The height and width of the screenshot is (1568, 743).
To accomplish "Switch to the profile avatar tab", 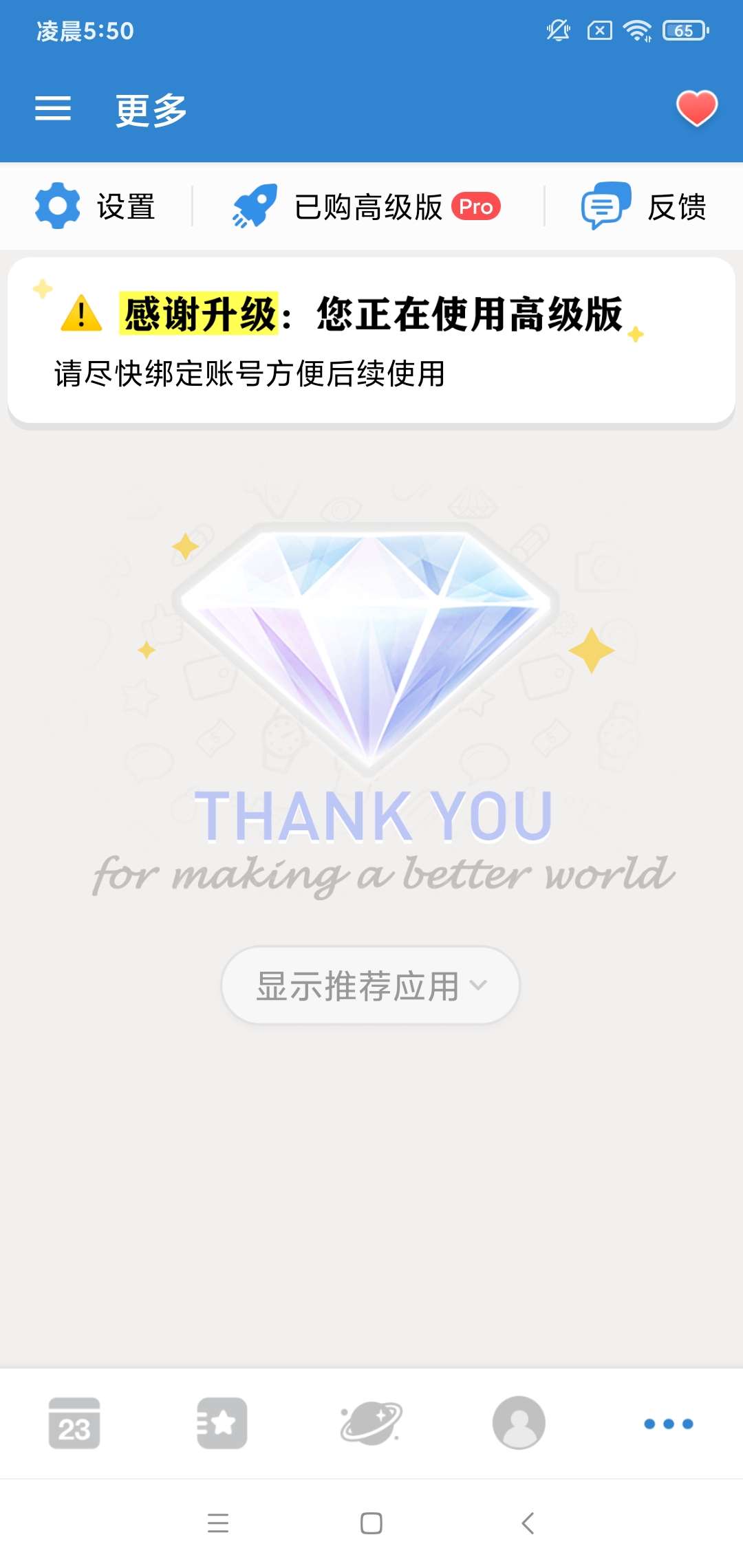I will click(x=519, y=1423).
